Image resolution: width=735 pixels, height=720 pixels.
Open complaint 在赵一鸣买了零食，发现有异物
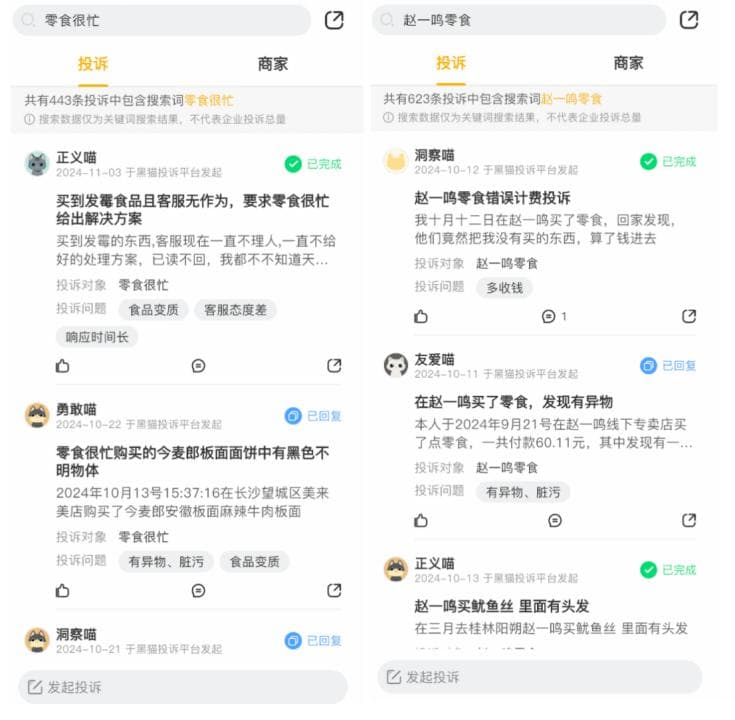(513, 402)
